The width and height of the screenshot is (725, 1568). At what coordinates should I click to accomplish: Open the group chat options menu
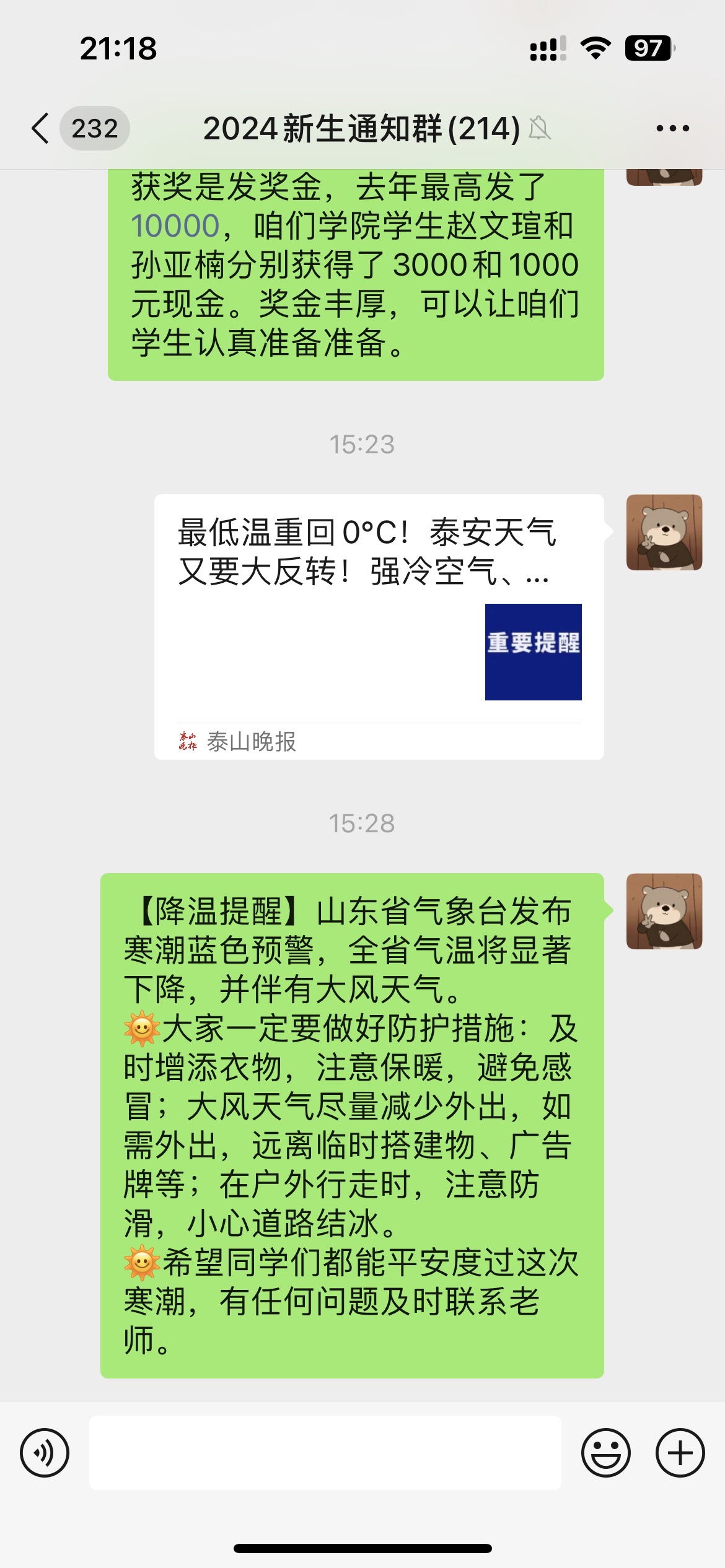[x=672, y=129]
